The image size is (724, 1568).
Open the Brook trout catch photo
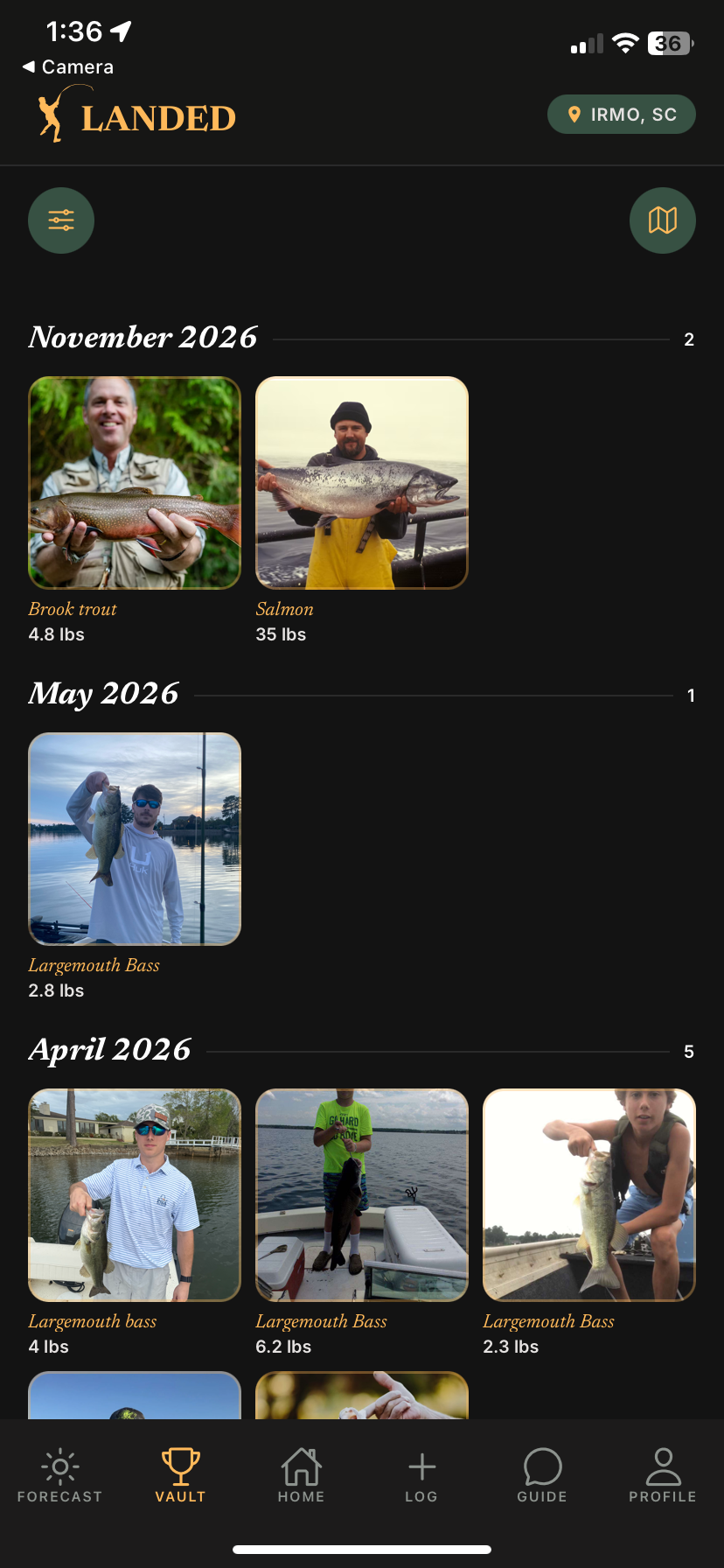135,483
